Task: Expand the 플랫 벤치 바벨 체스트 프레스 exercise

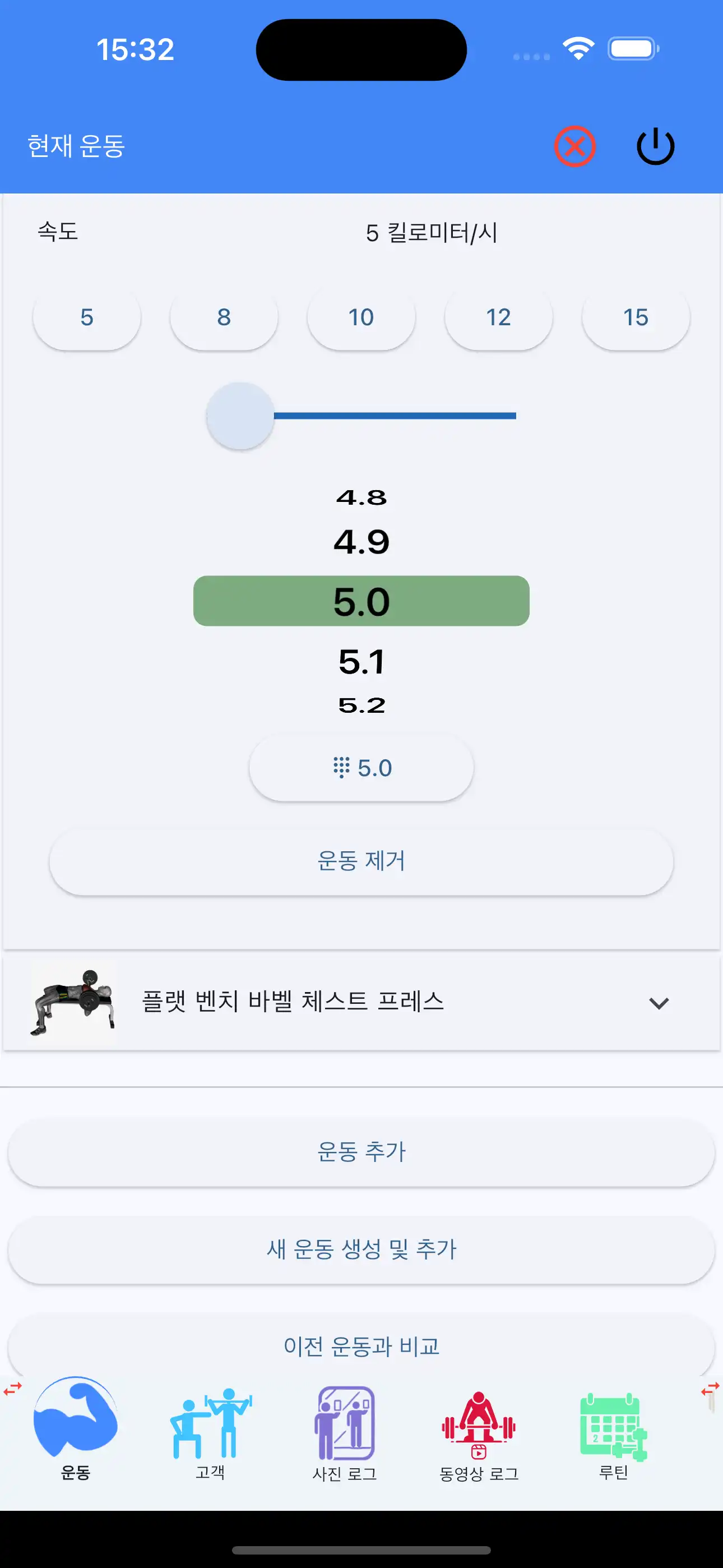Action: [x=660, y=1003]
